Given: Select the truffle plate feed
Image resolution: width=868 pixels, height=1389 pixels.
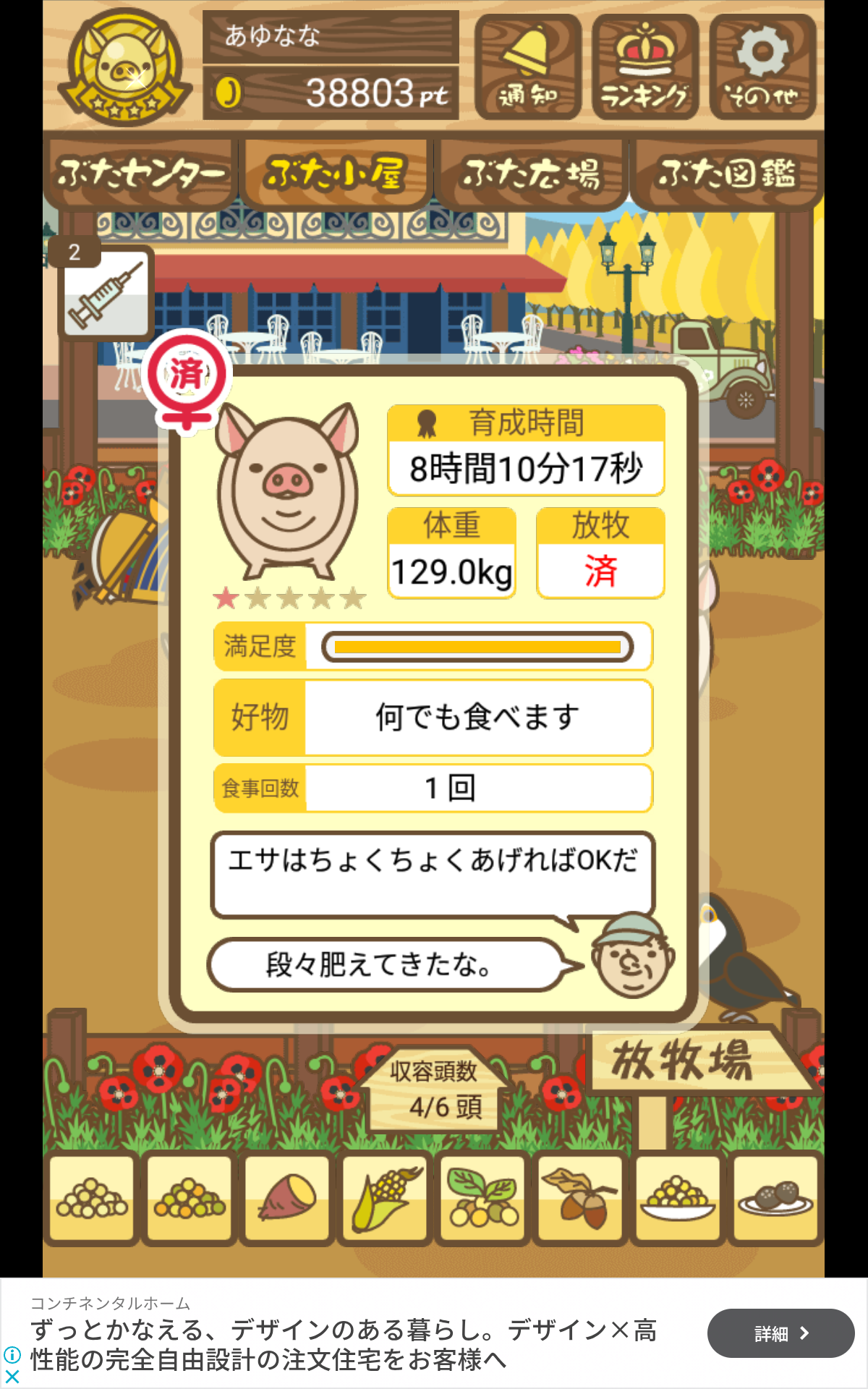Looking at the screenshot, I should pos(775,1199).
